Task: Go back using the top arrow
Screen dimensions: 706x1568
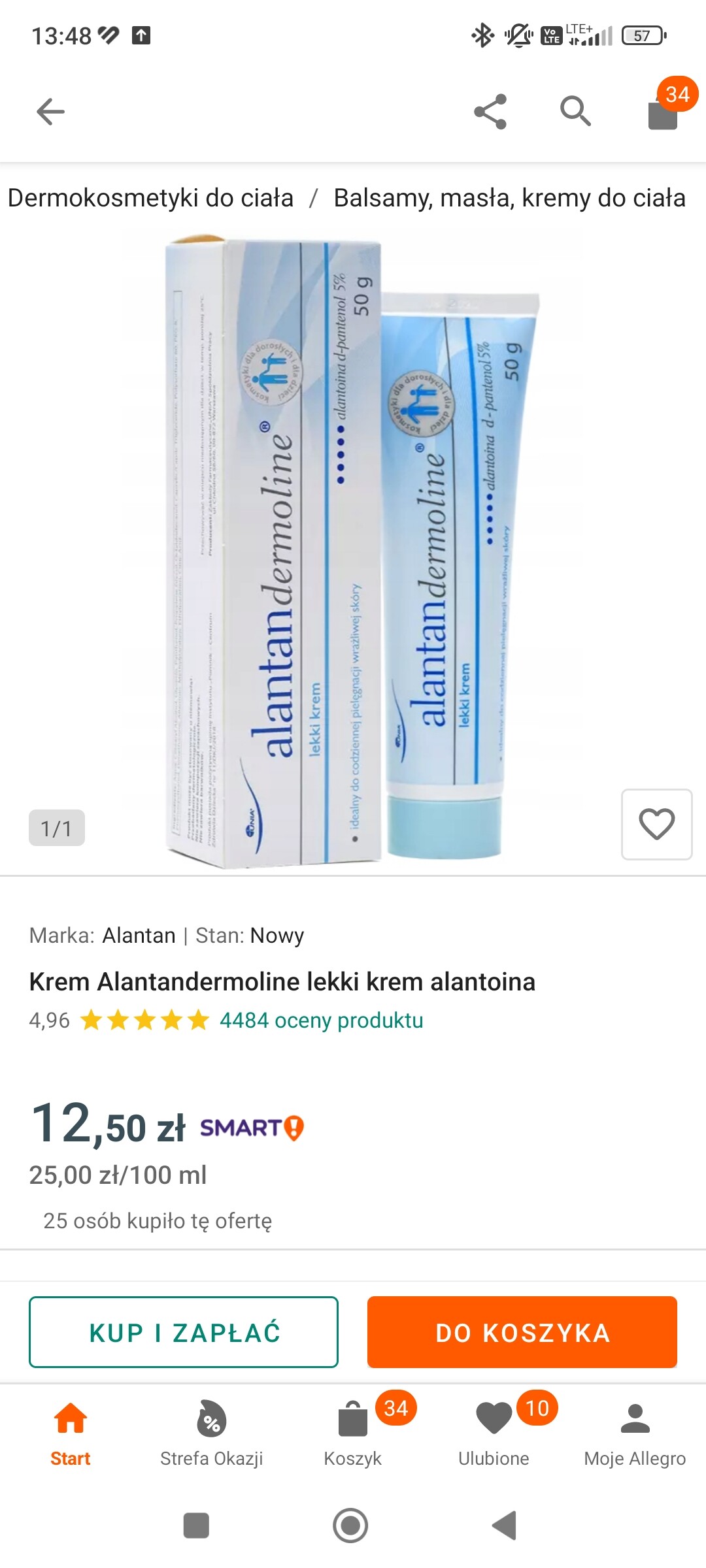Action: (50, 112)
